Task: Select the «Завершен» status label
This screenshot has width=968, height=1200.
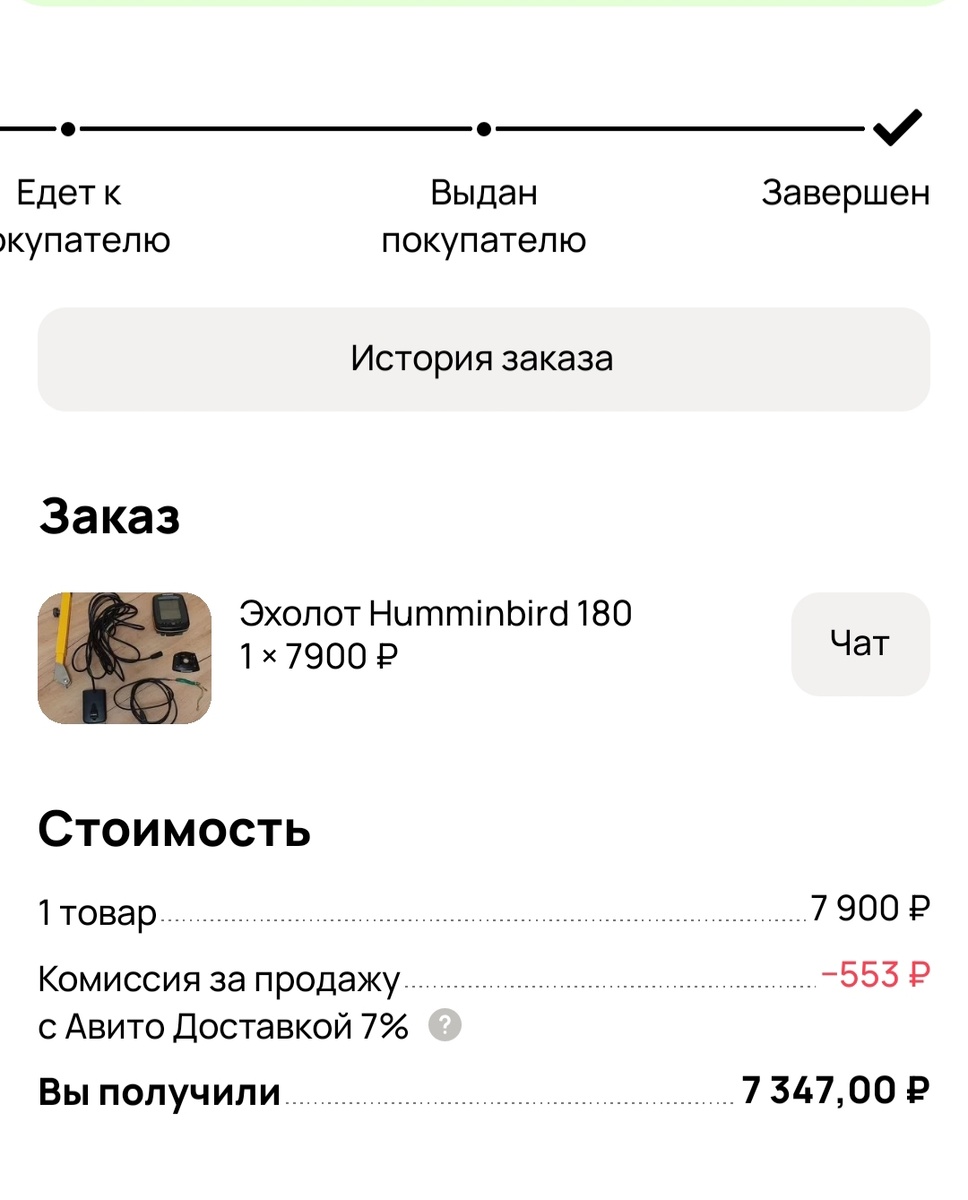Action: pos(845,192)
